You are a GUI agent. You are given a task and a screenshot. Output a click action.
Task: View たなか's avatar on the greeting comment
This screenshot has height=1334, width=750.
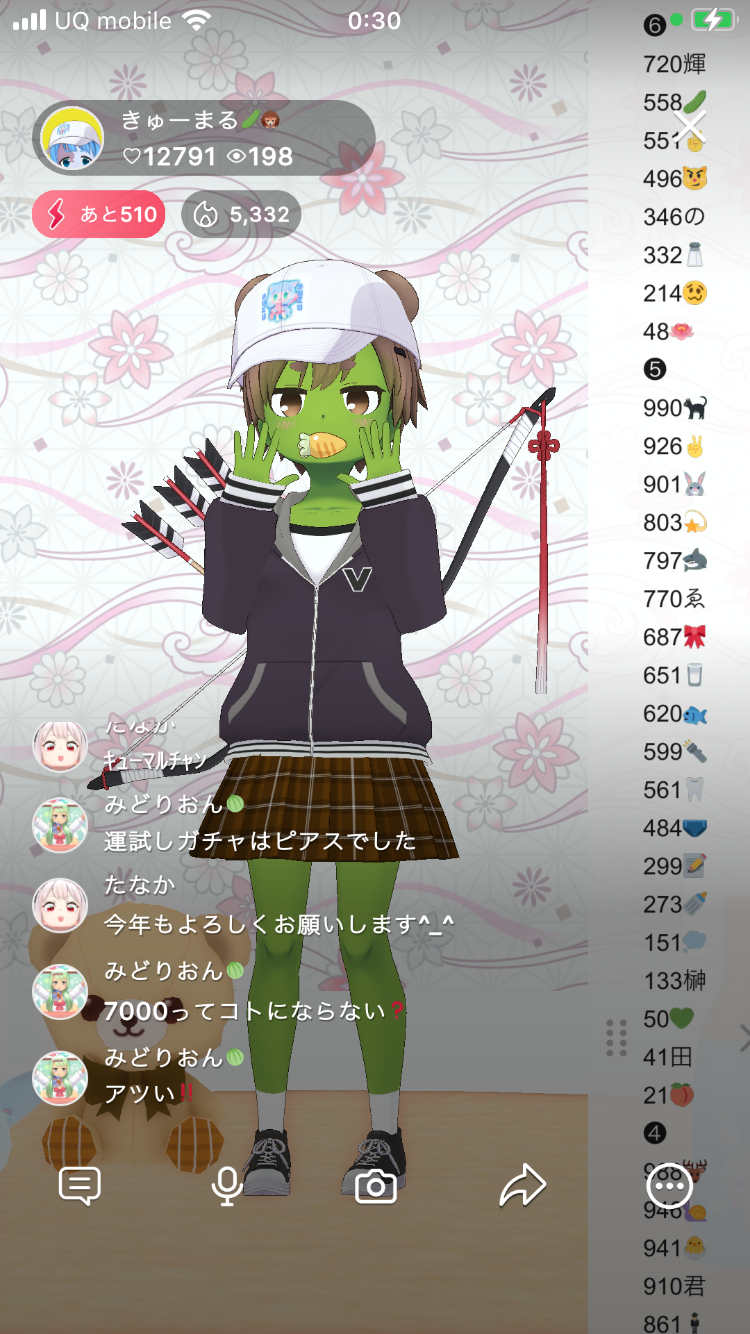coord(60,905)
